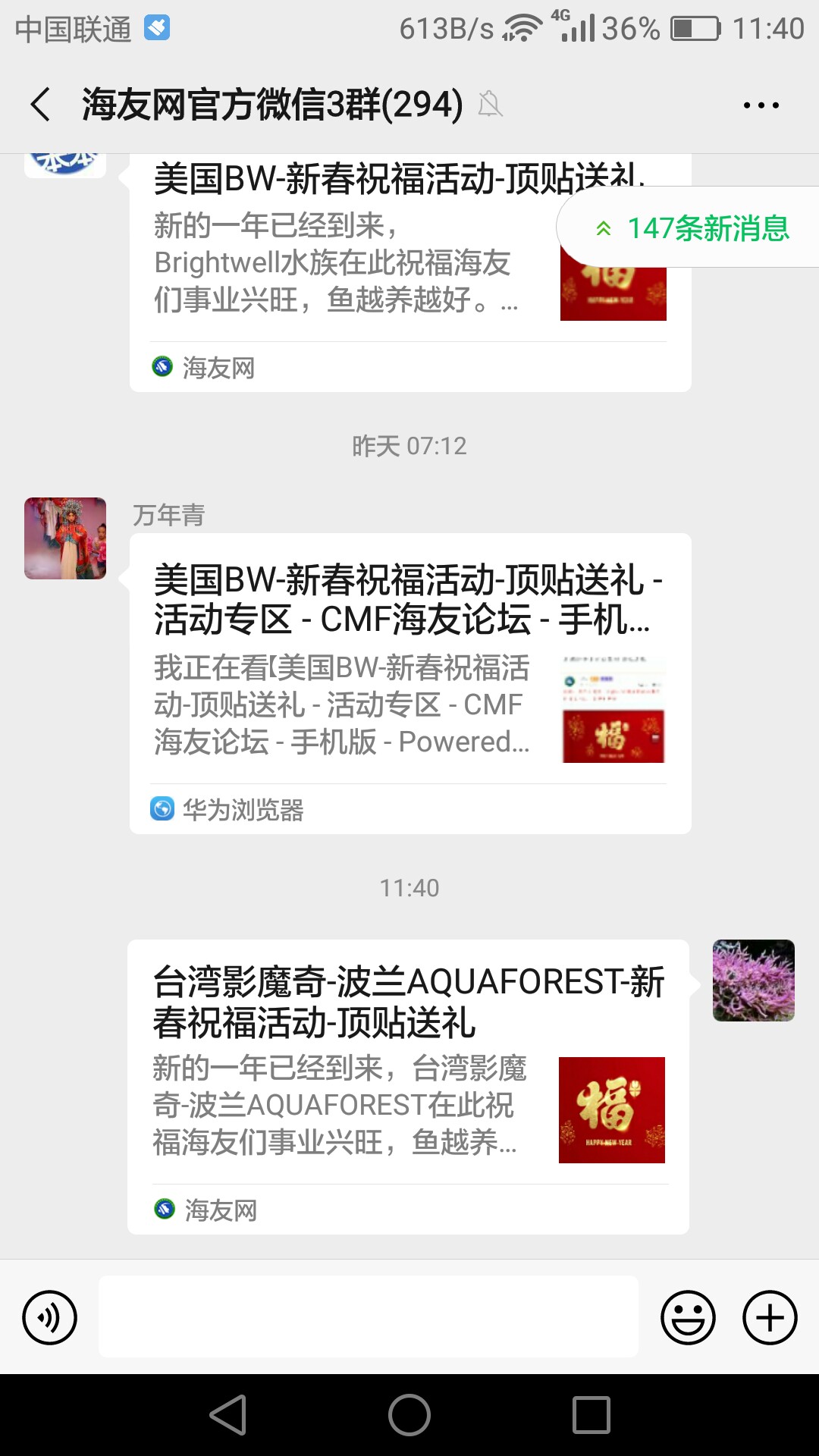Go back from the group chat
The width and height of the screenshot is (819, 1456).
(41, 104)
